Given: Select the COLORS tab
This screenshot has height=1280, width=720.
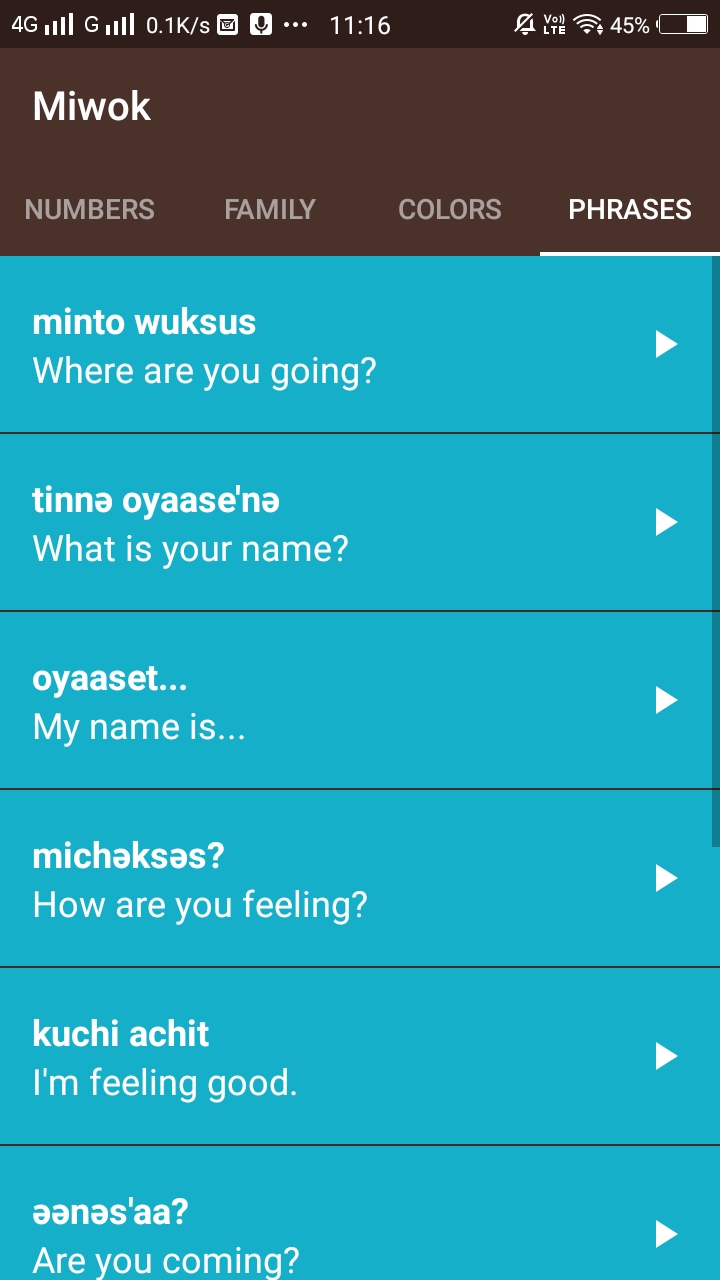Looking at the screenshot, I should coord(449,210).
